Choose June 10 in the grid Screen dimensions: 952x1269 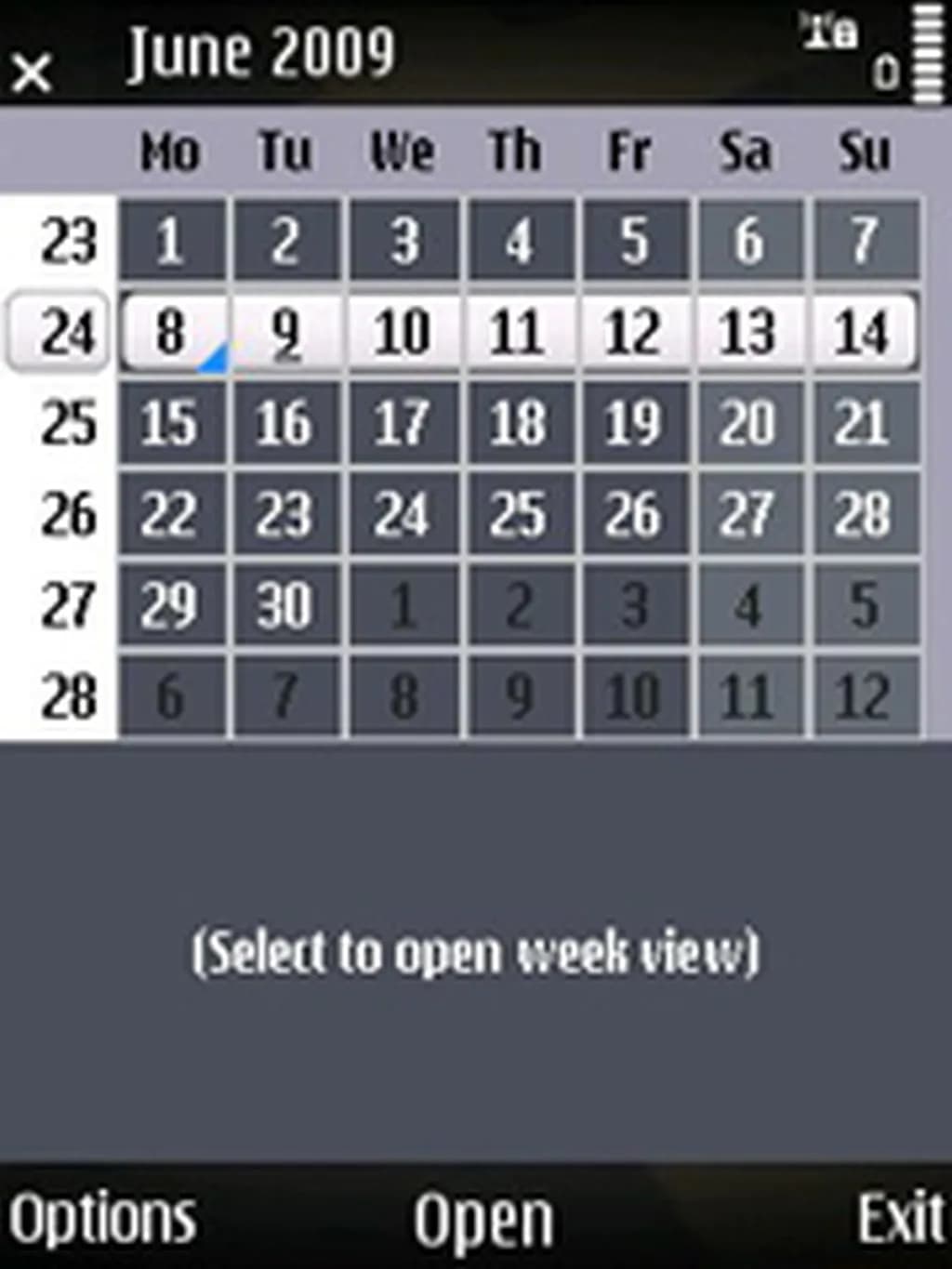point(402,332)
